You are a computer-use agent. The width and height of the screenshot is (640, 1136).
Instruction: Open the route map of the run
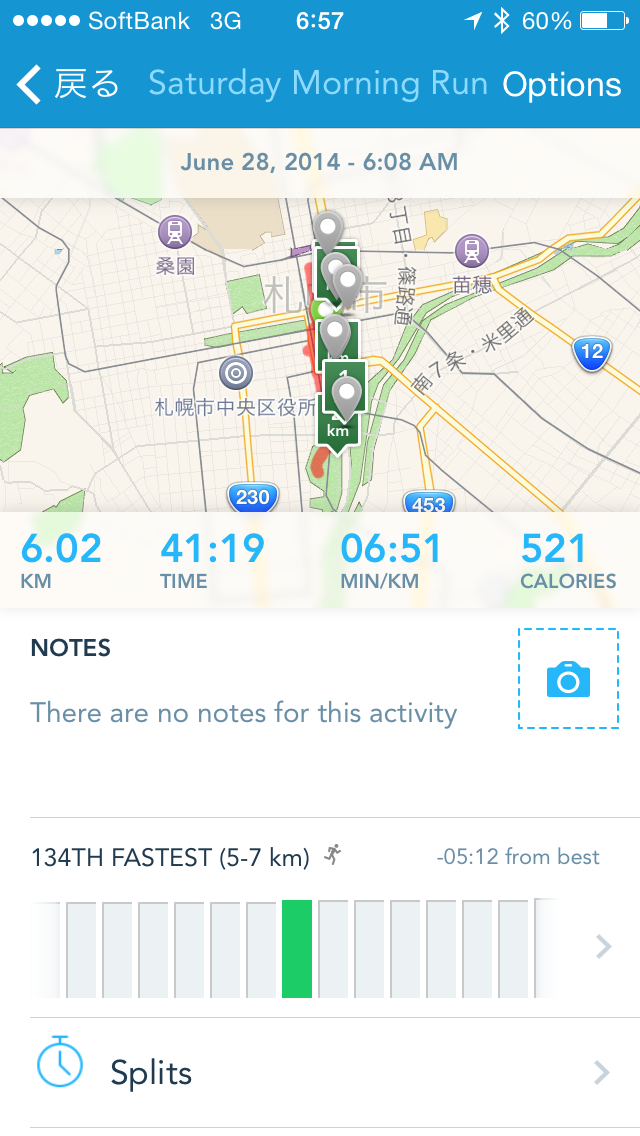(x=320, y=355)
